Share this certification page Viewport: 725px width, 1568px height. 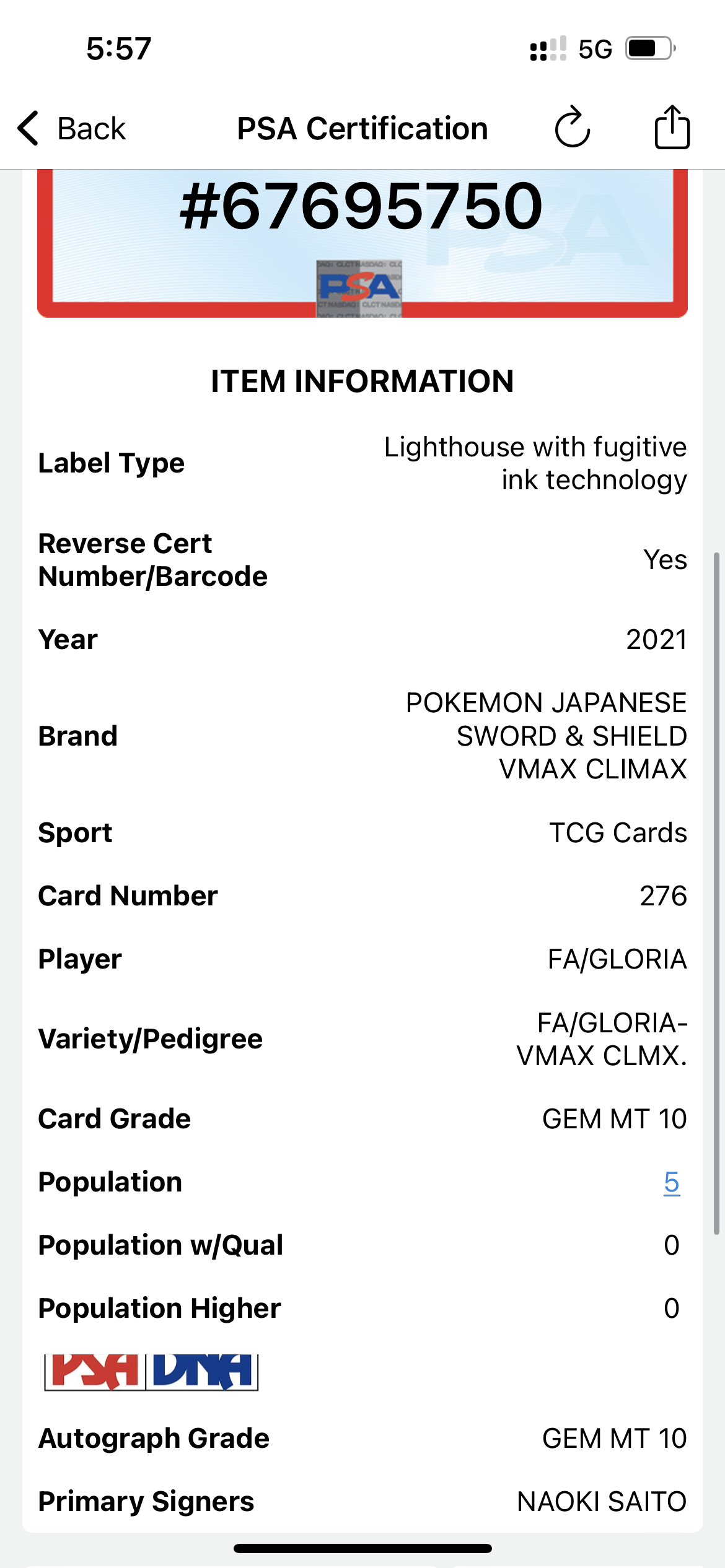point(672,127)
